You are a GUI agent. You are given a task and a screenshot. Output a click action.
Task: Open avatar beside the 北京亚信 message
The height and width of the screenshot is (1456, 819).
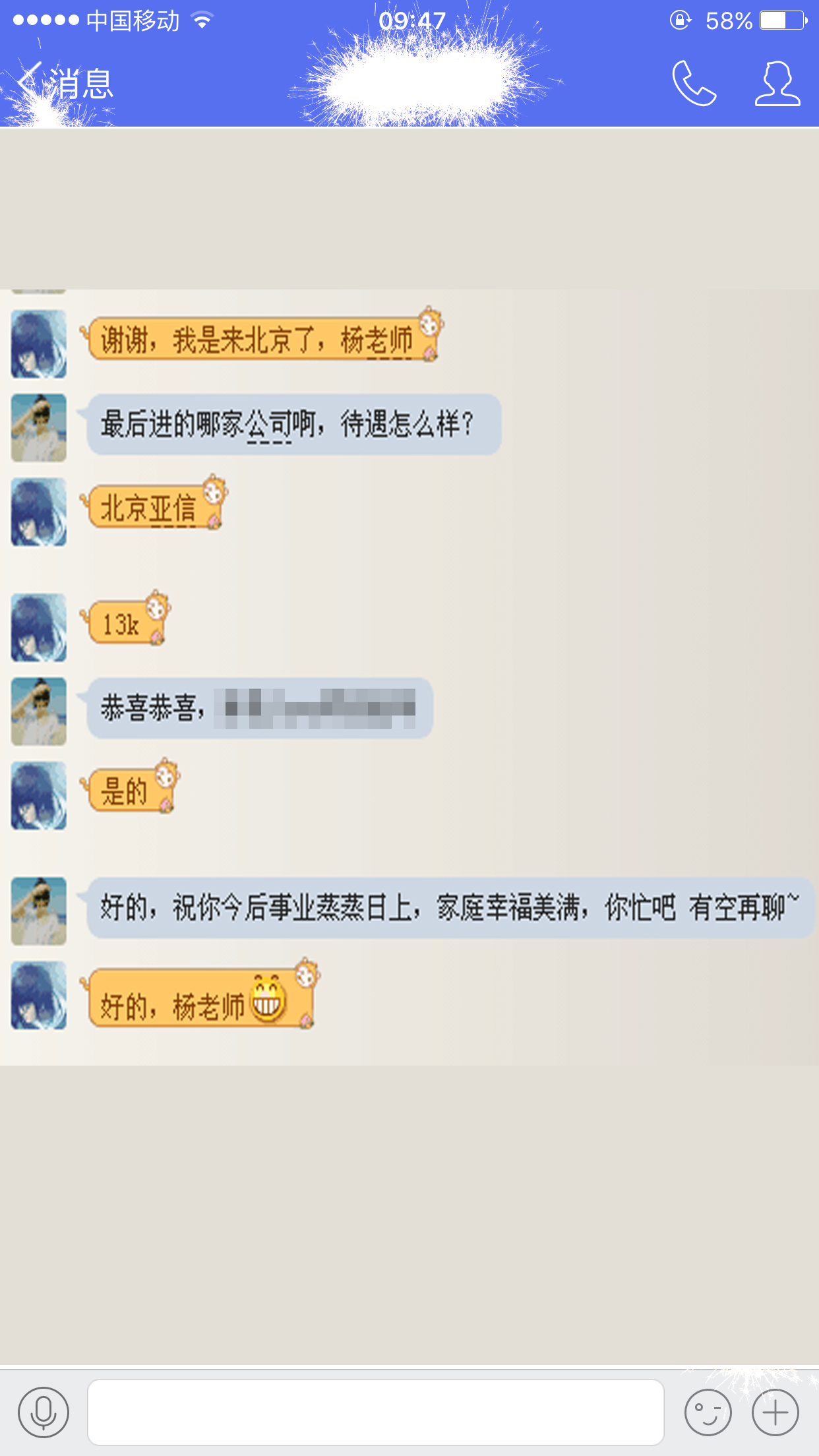39,512
